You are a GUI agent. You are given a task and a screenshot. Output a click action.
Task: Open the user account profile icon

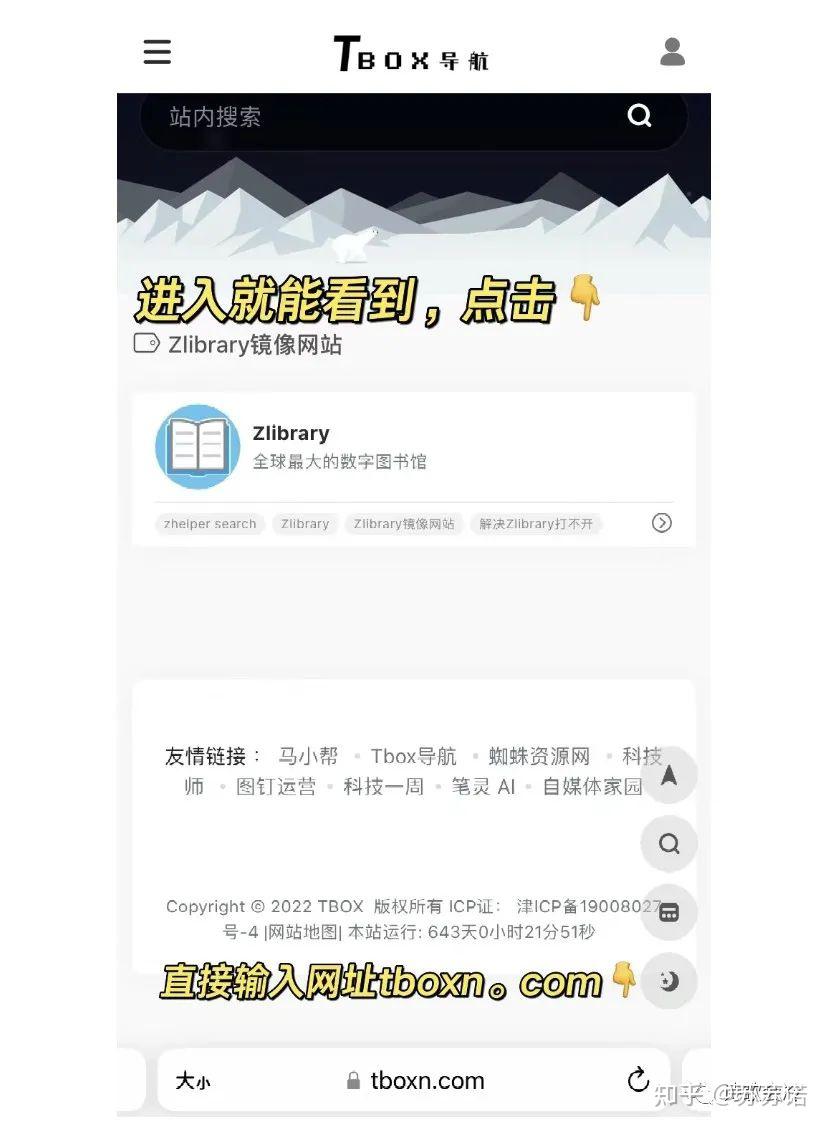pyautogui.click(x=672, y=52)
